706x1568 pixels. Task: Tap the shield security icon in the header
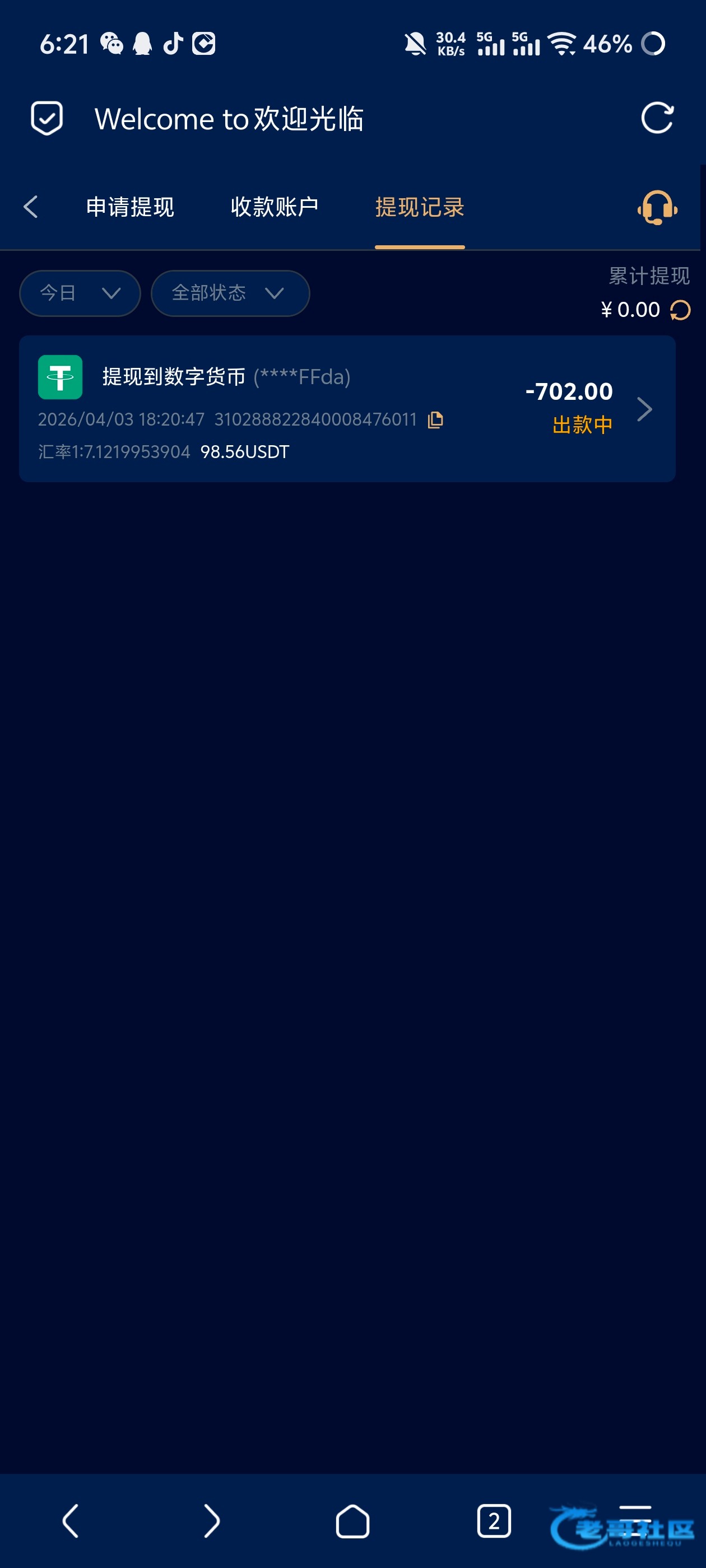pos(47,118)
